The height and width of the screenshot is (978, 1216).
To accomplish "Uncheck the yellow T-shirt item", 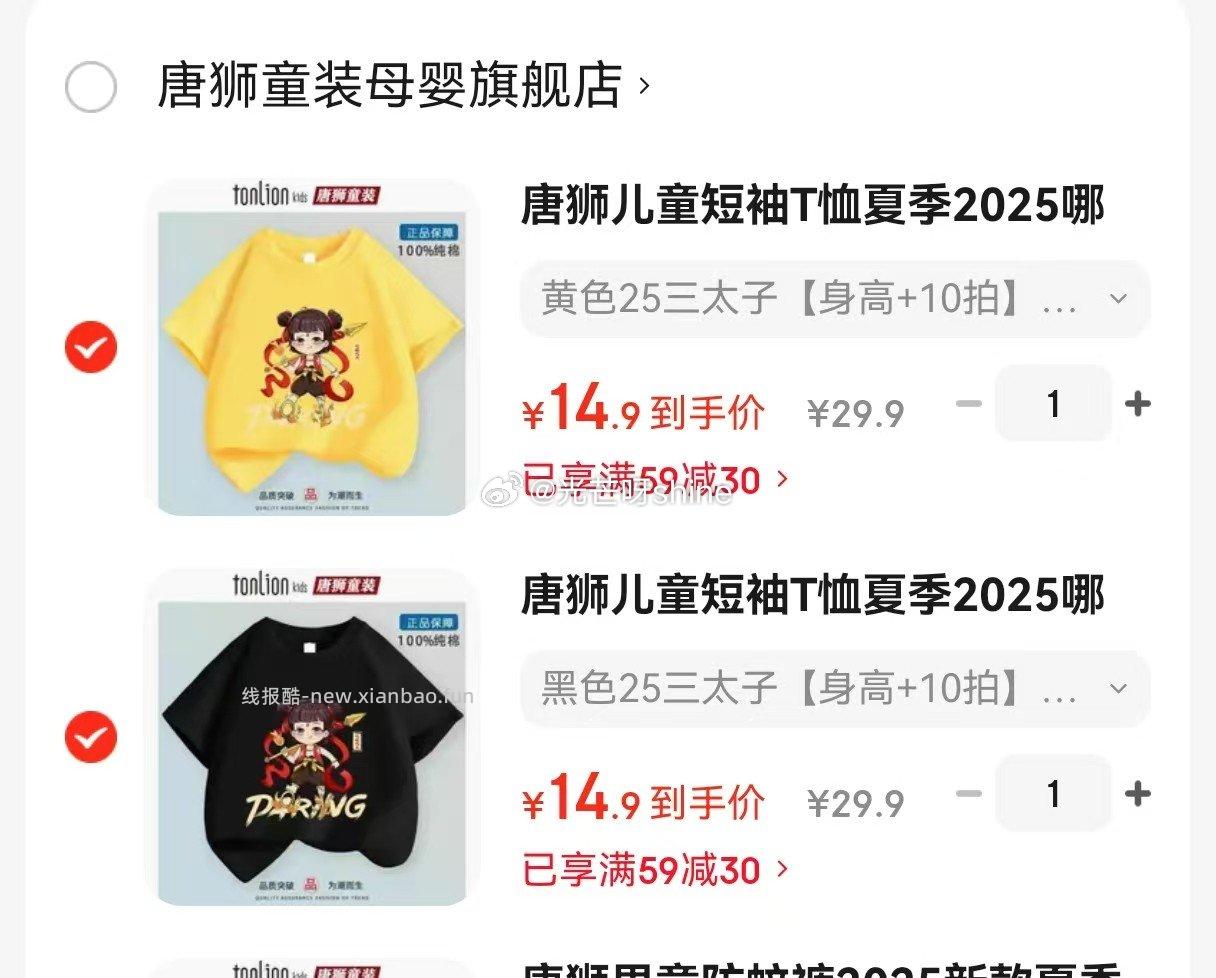I will 91,347.
